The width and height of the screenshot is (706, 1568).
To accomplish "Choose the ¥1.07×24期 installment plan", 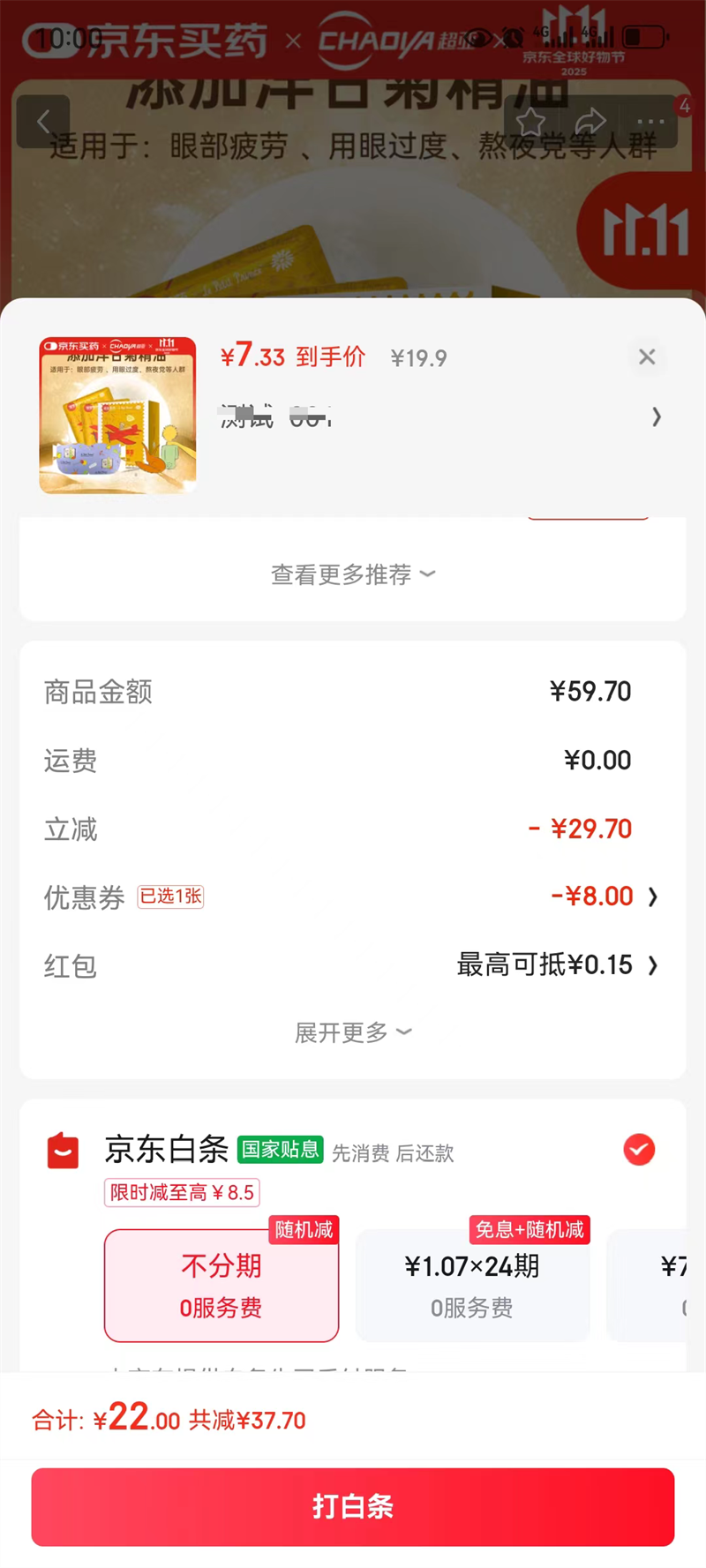I will (x=472, y=1286).
